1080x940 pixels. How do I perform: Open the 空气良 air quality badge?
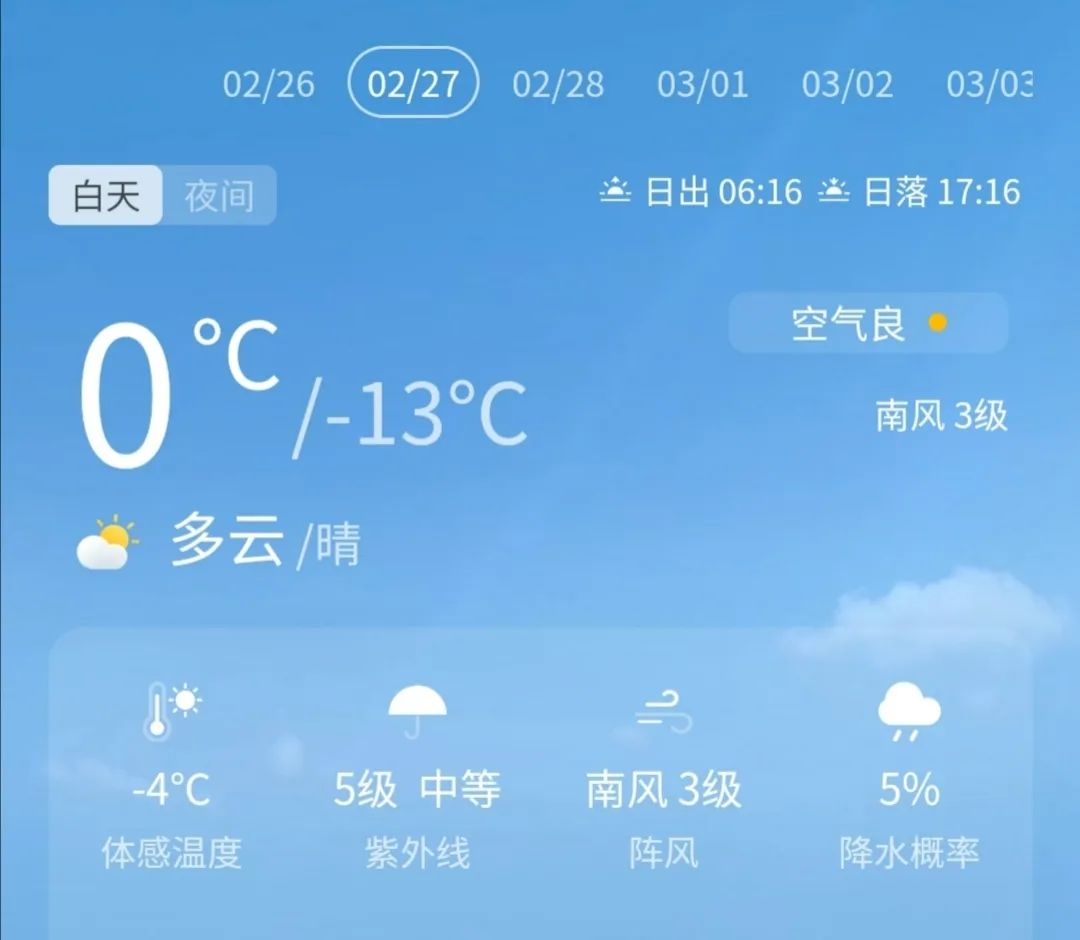[867, 323]
